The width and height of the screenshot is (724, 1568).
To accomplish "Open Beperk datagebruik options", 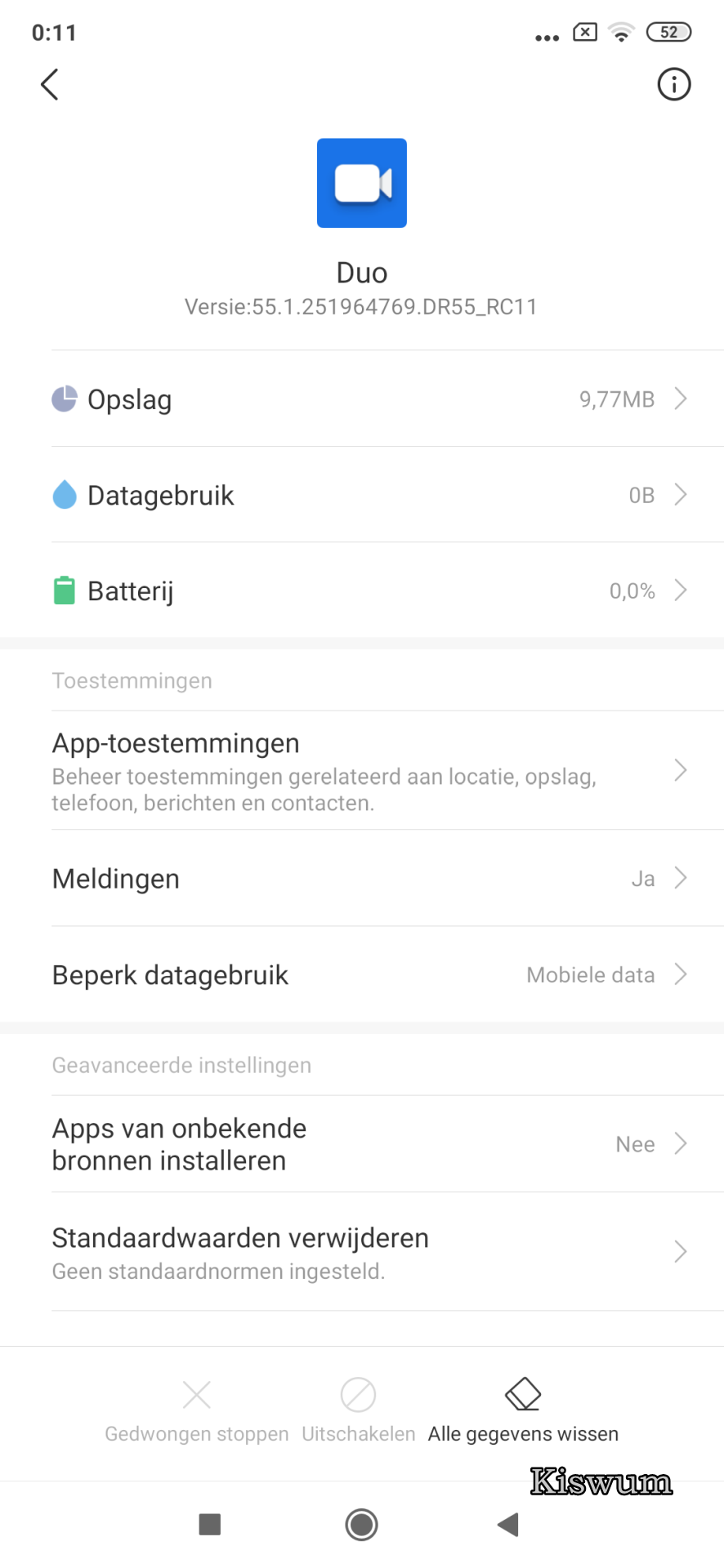I will pyautogui.click(x=368, y=974).
